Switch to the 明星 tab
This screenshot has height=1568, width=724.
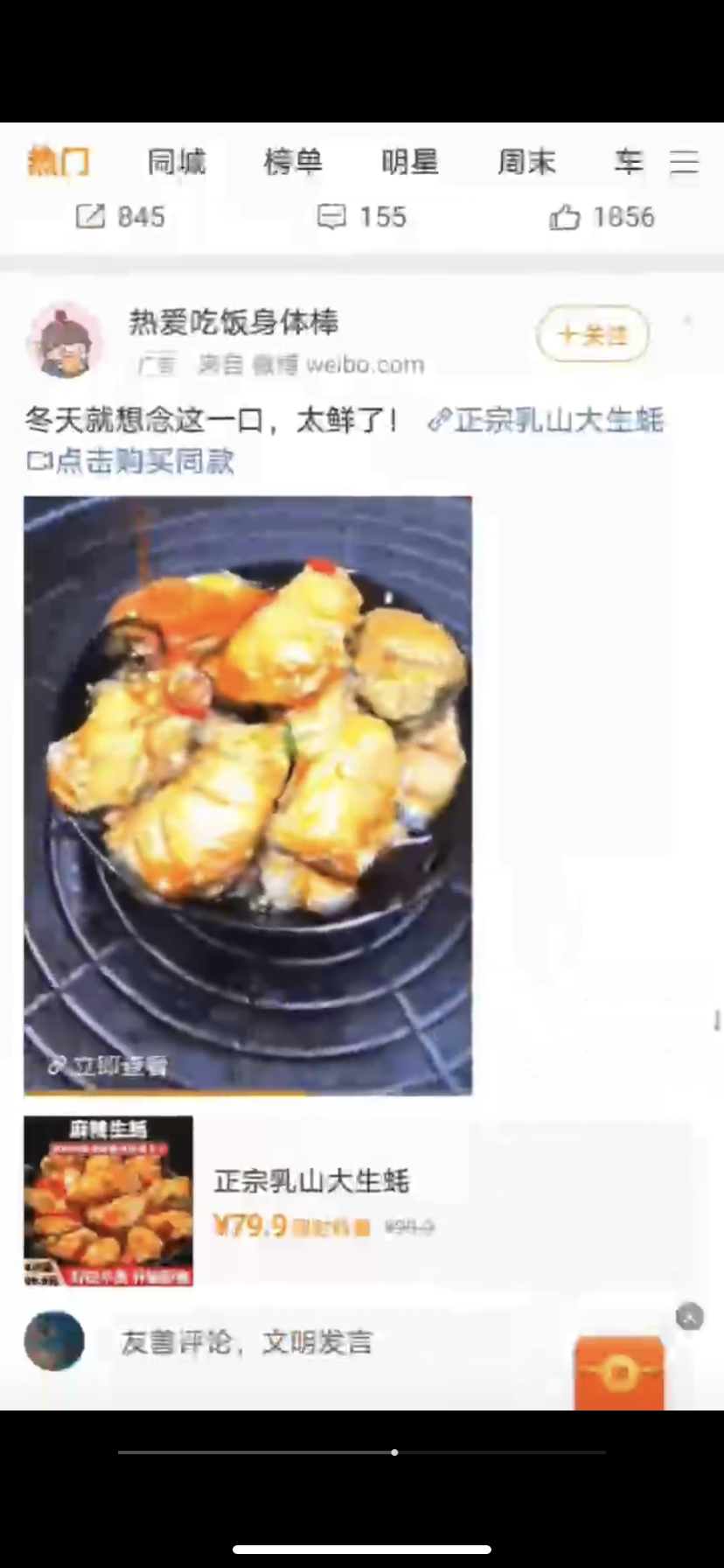coord(409,162)
